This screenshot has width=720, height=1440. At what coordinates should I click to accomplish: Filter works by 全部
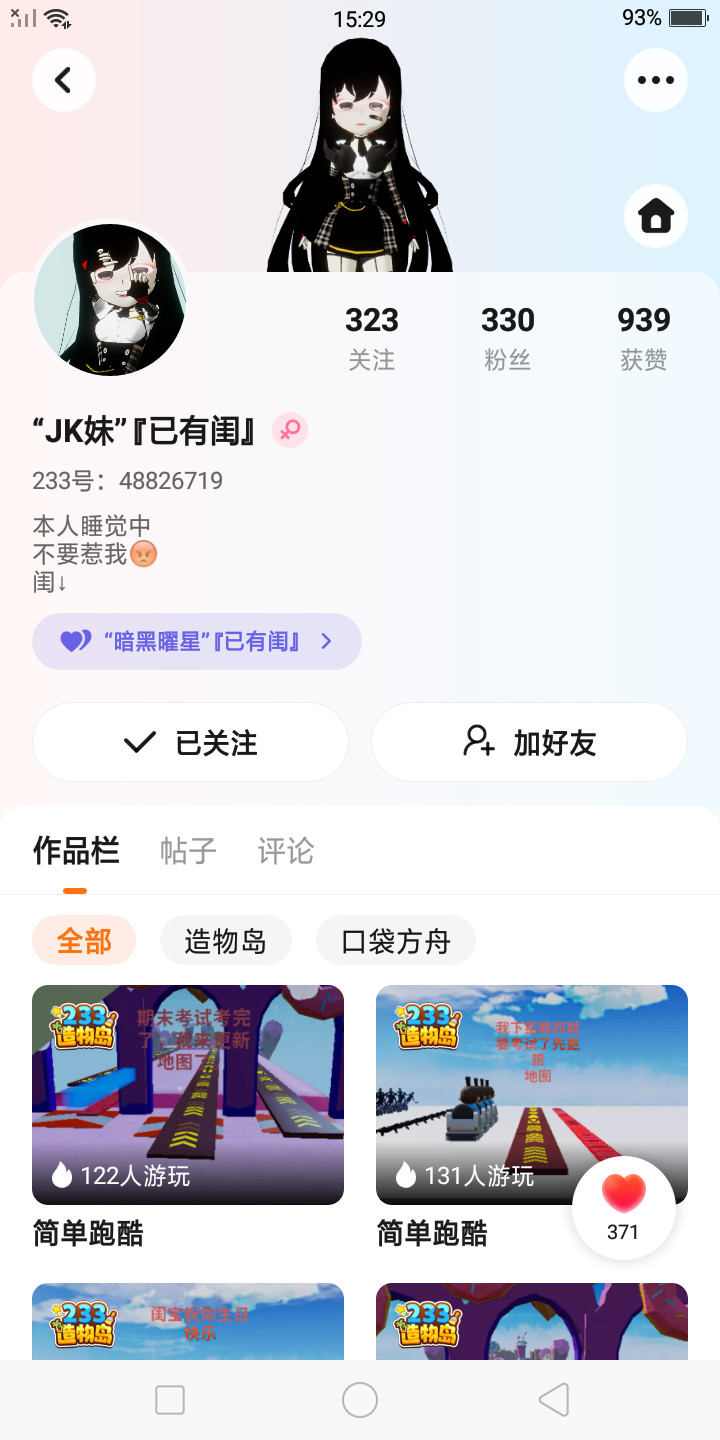84,941
